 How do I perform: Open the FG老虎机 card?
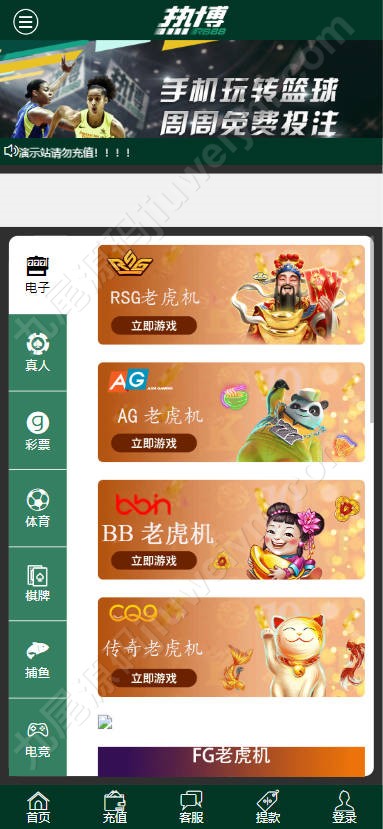click(231, 761)
